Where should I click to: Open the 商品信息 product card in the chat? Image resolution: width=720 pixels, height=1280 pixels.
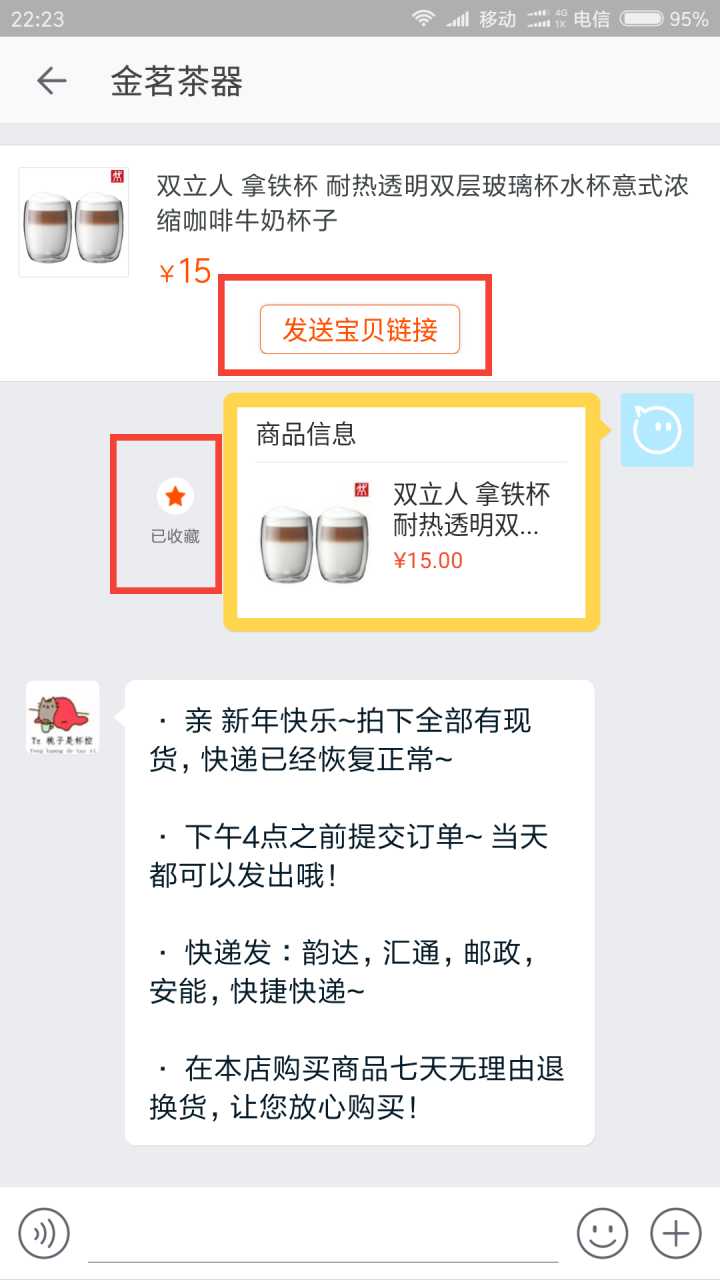[411, 511]
